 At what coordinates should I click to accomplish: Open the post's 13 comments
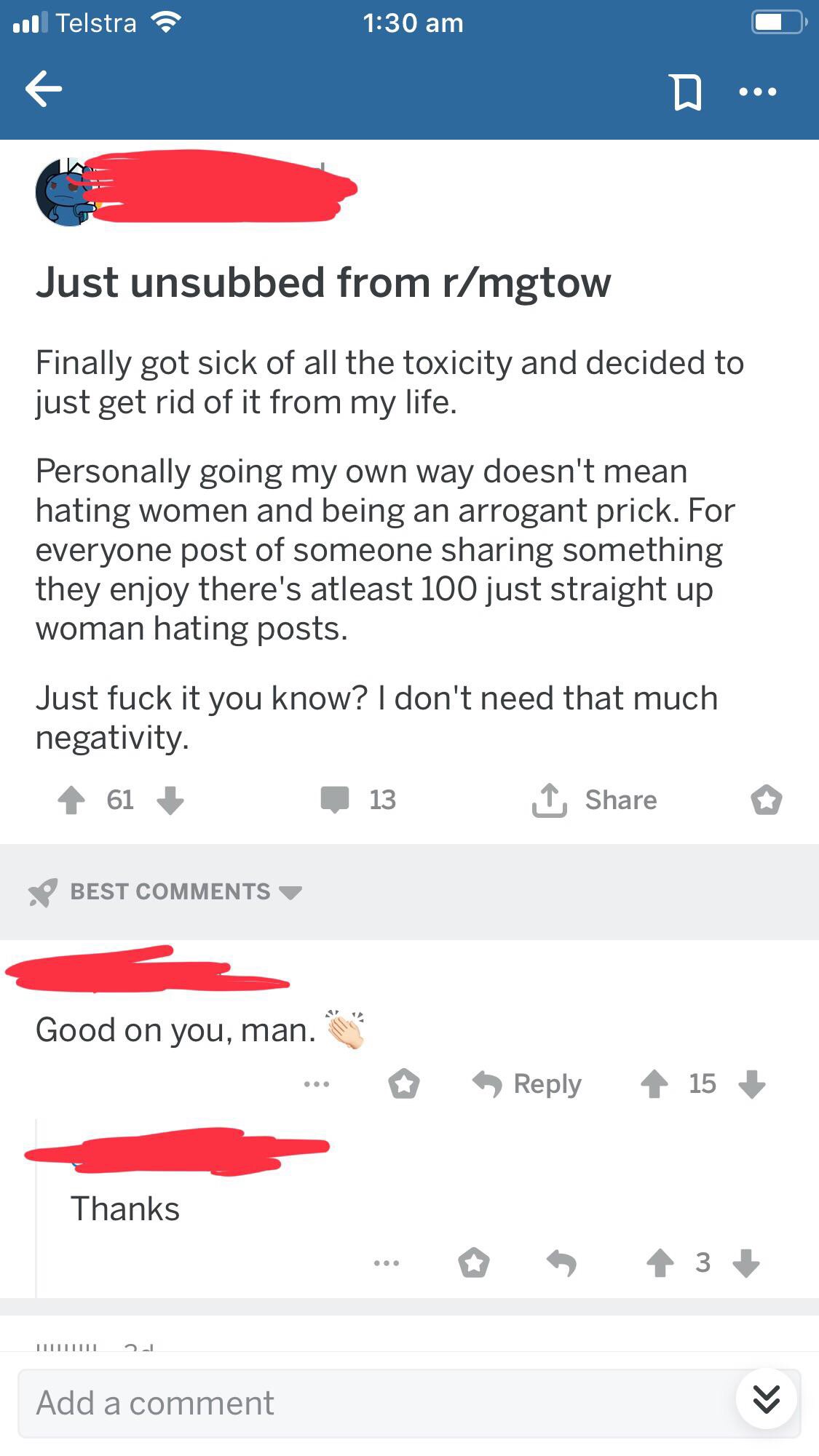358,800
